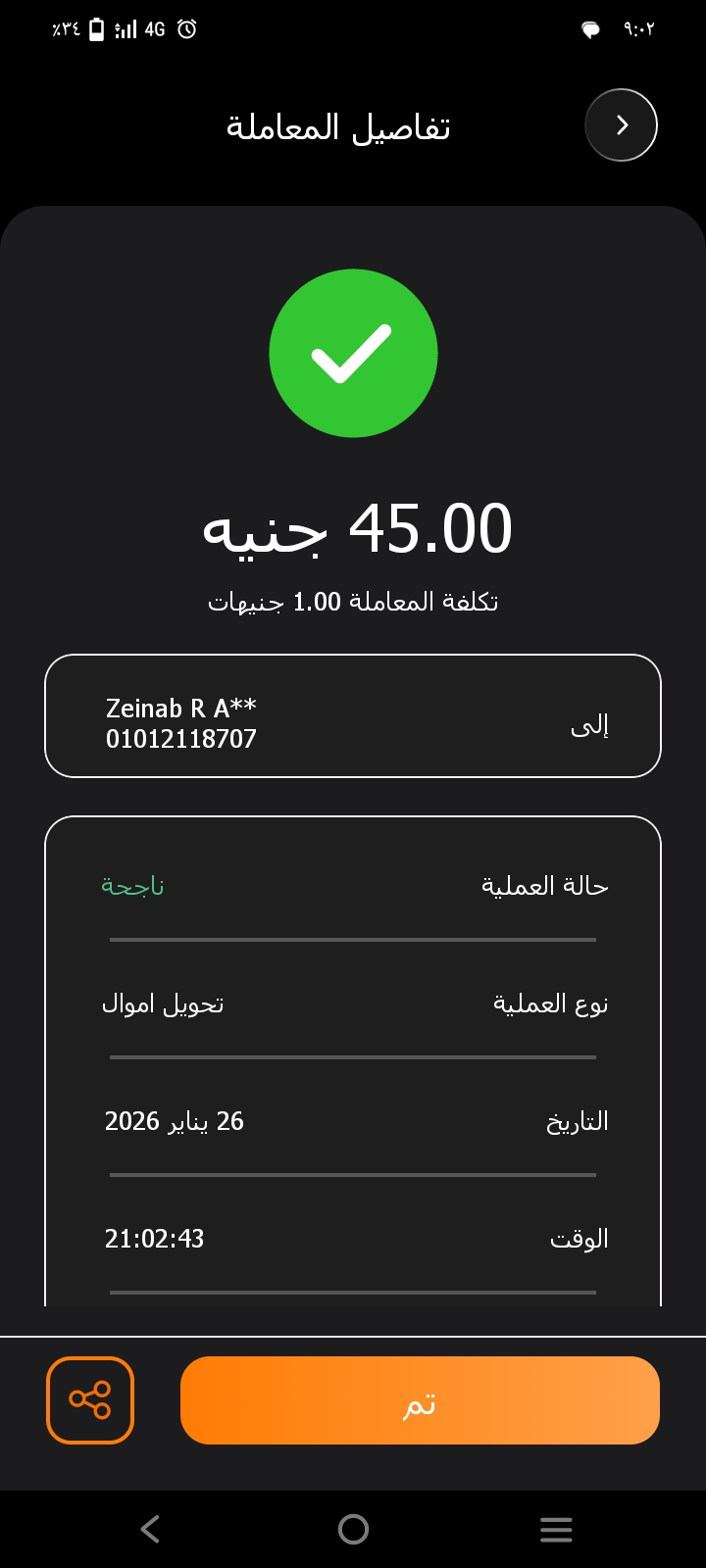Share the transaction receipt

[90, 1400]
